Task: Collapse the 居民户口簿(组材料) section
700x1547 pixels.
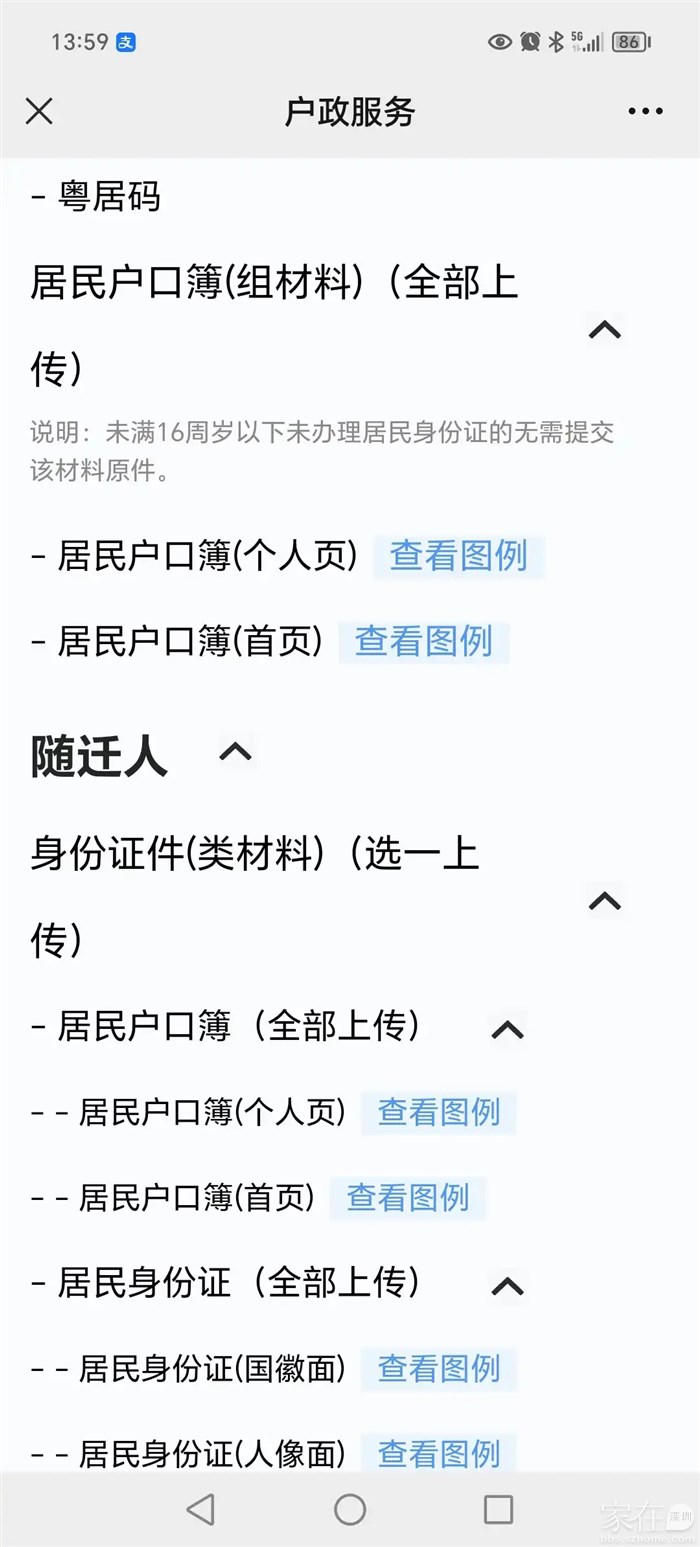Action: tap(605, 329)
